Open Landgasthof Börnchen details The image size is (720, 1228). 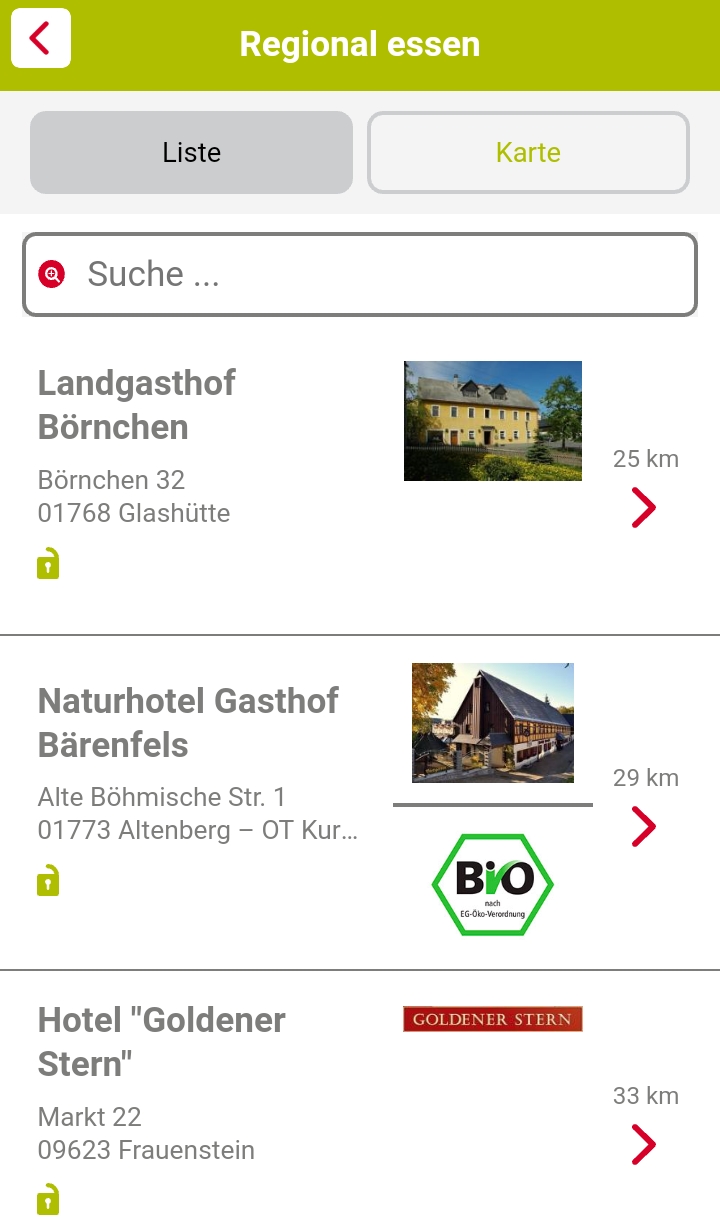point(643,508)
